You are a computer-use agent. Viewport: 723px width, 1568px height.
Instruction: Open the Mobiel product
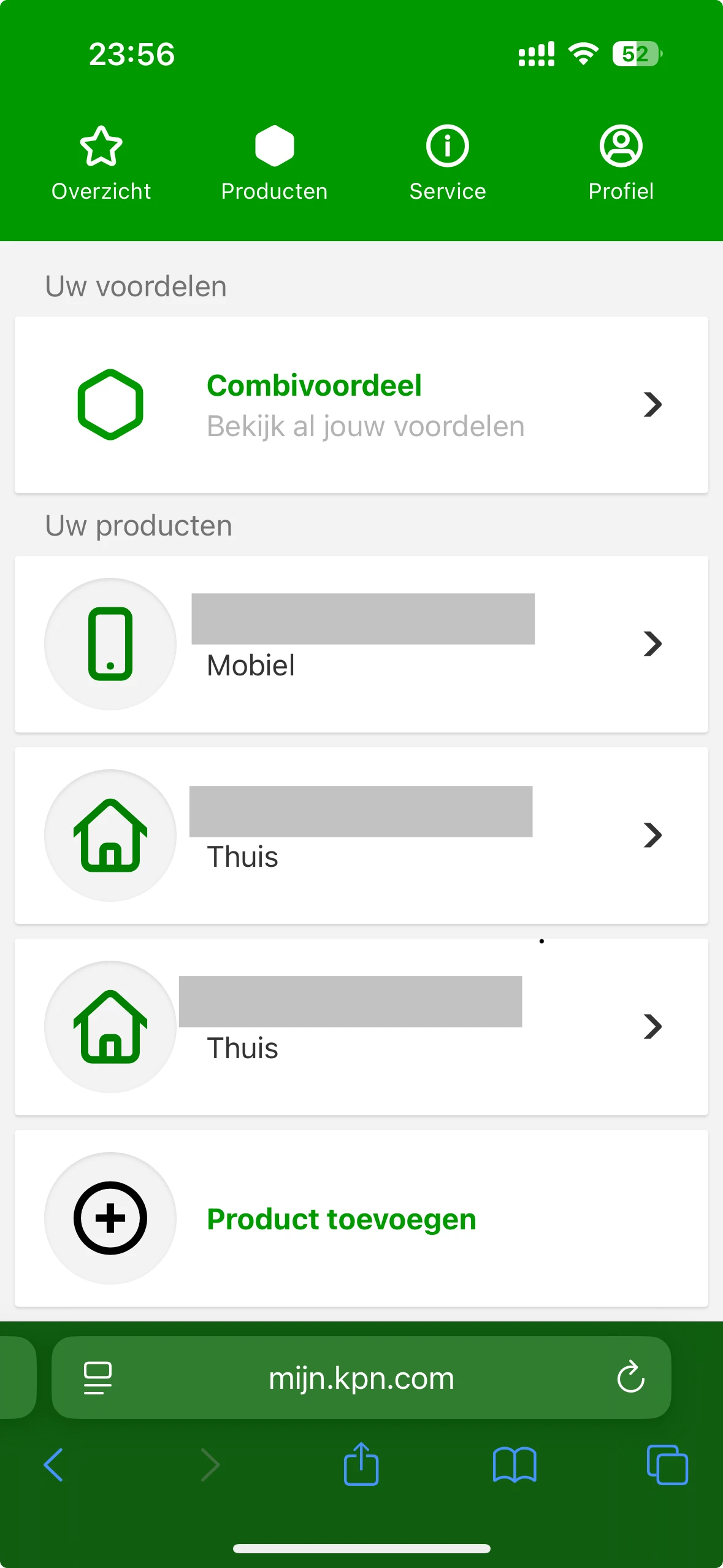361,644
